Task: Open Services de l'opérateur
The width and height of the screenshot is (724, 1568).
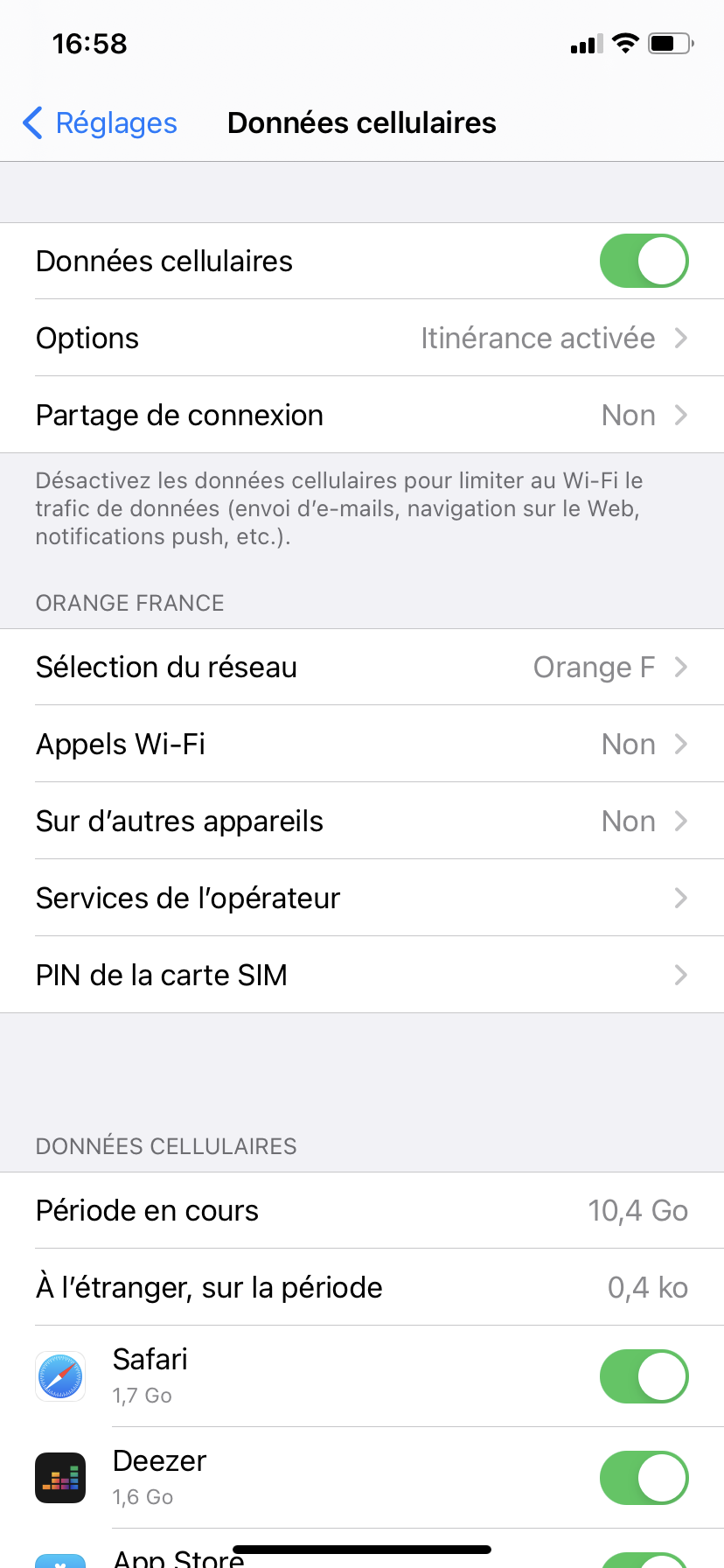Action: tap(362, 899)
